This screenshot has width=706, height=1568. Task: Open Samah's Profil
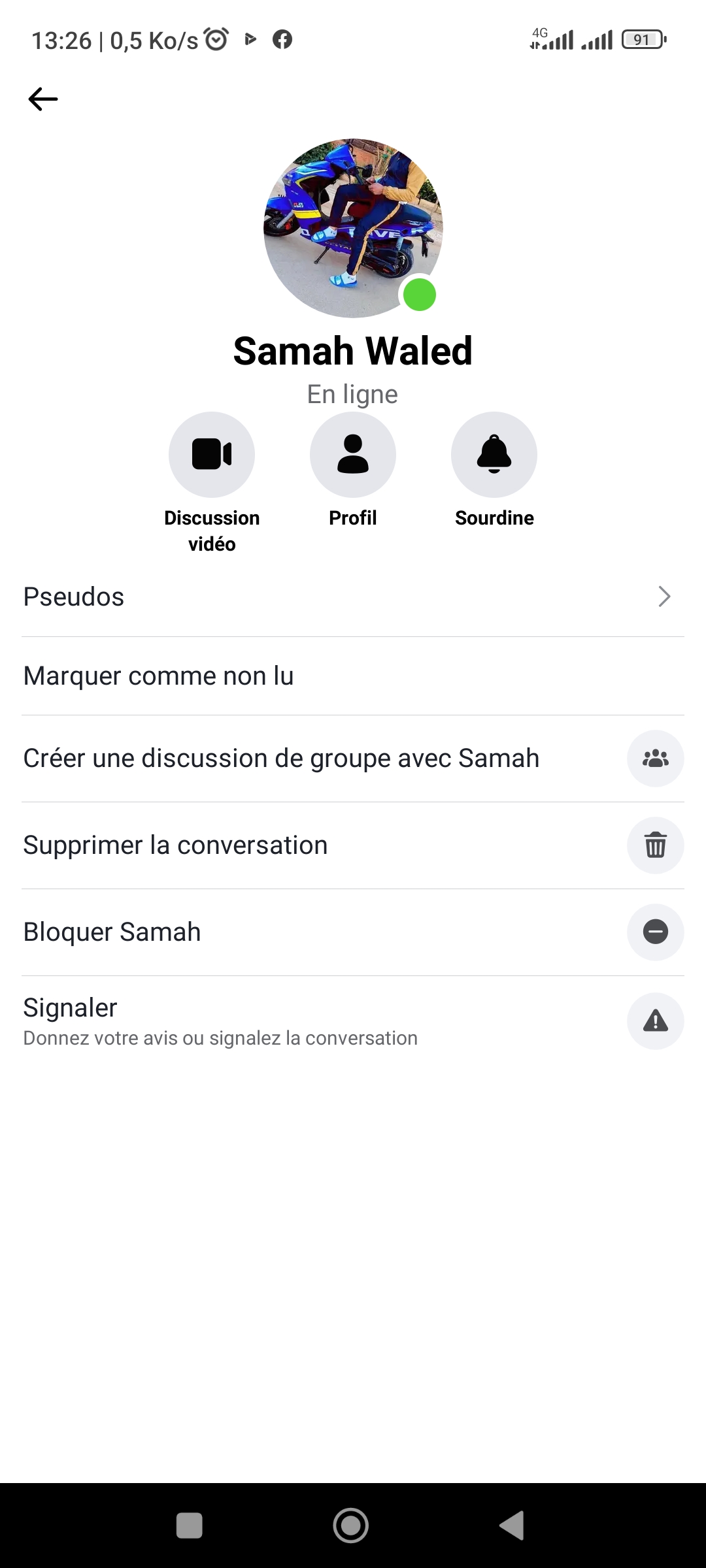pos(353,455)
